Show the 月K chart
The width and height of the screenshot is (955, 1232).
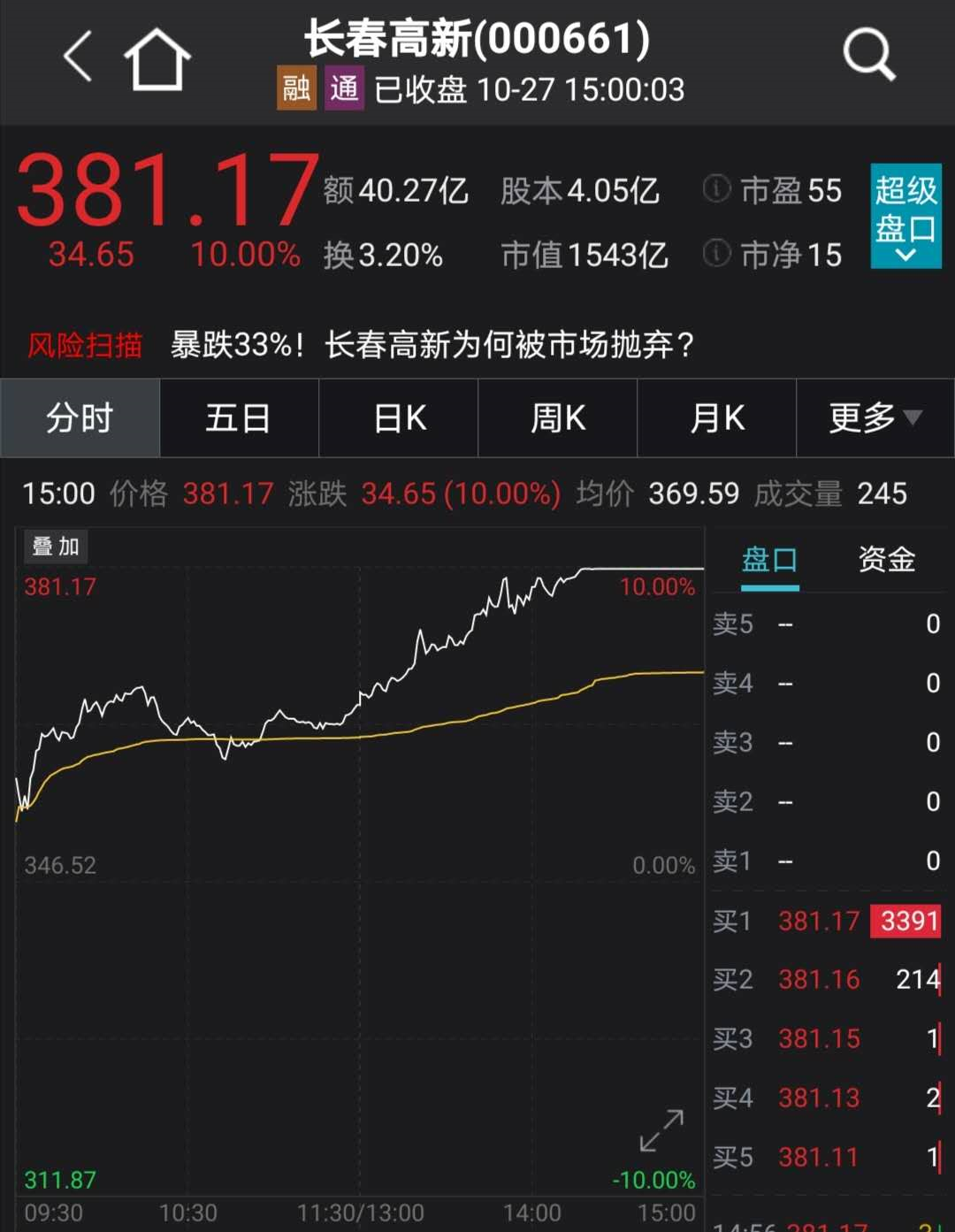coord(717,418)
